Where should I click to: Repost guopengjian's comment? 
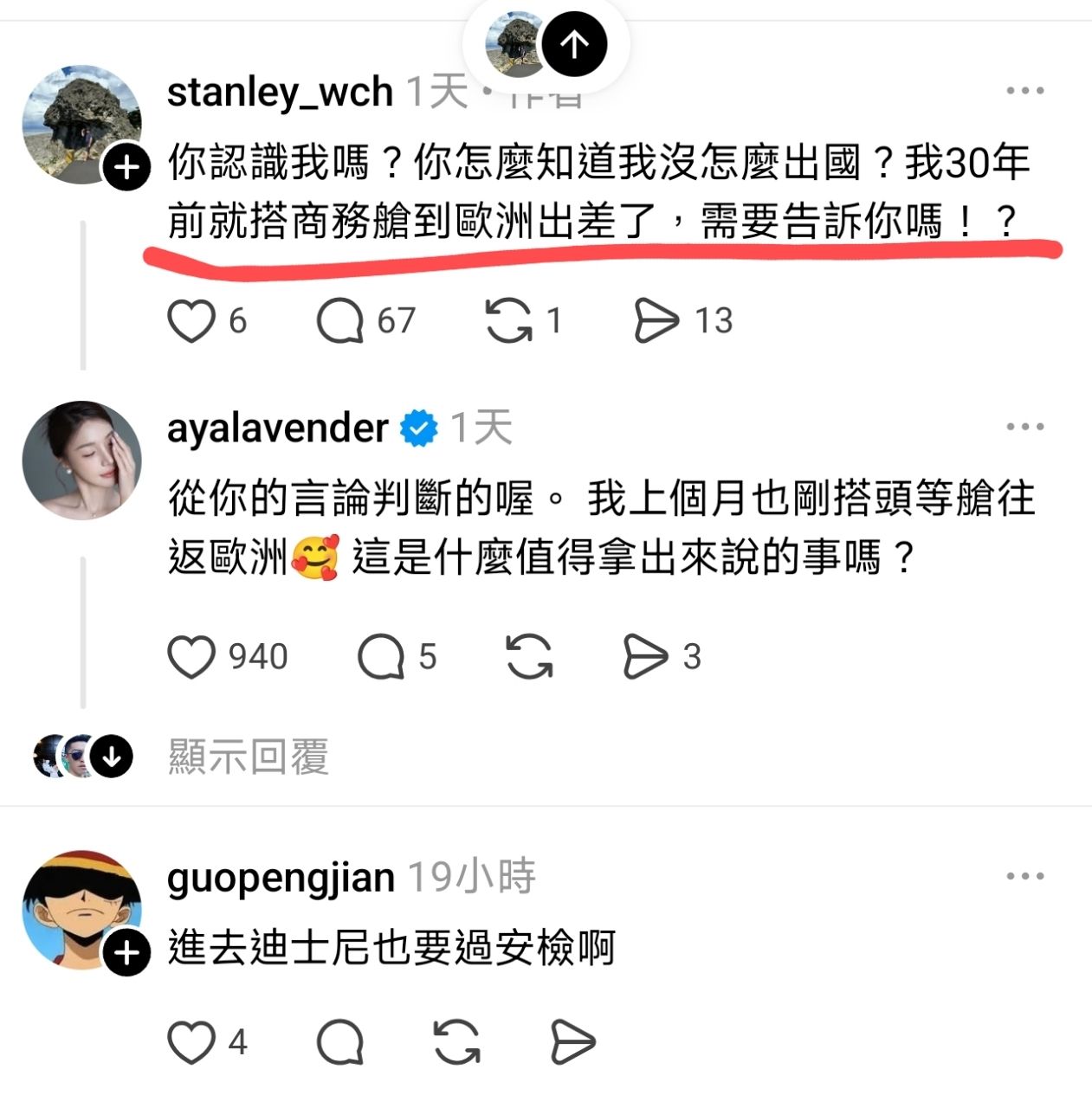[456, 1042]
